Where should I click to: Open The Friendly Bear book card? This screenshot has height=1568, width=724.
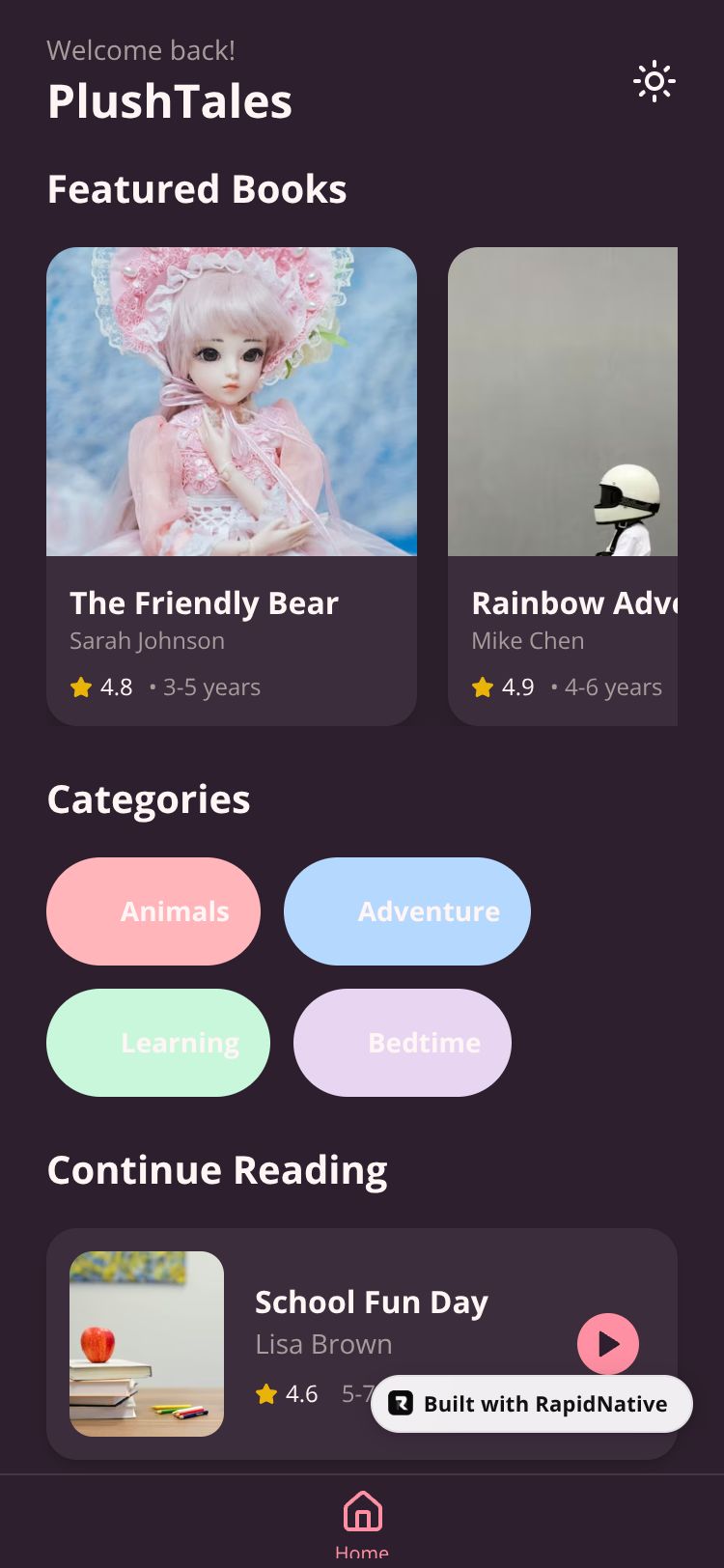232,486
